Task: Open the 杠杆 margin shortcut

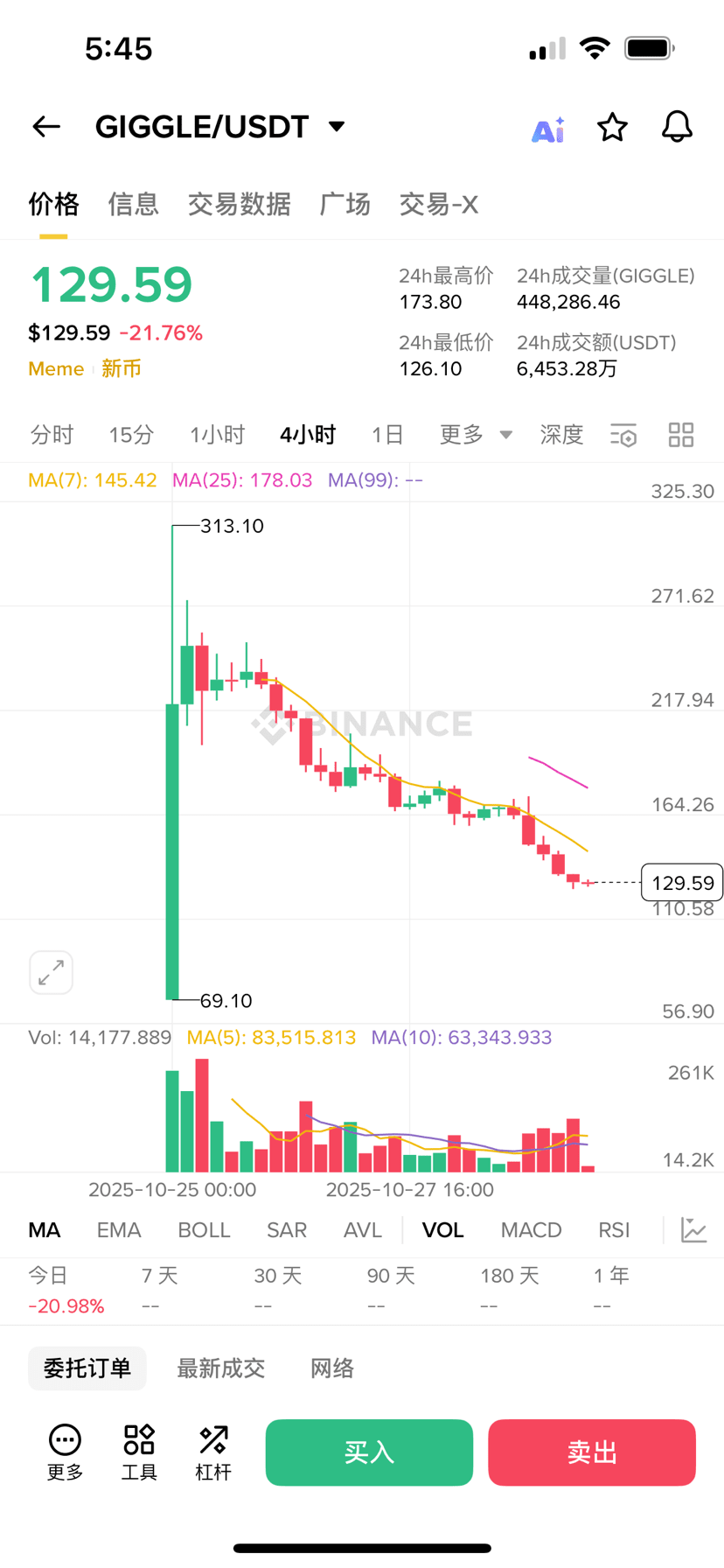Action: (x=213, y=1452)
